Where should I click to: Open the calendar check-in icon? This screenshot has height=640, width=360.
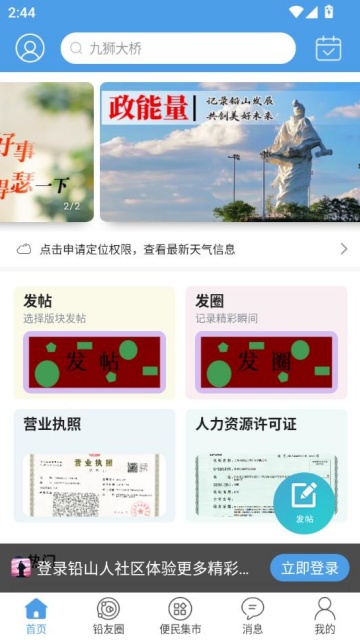(329, 48)
